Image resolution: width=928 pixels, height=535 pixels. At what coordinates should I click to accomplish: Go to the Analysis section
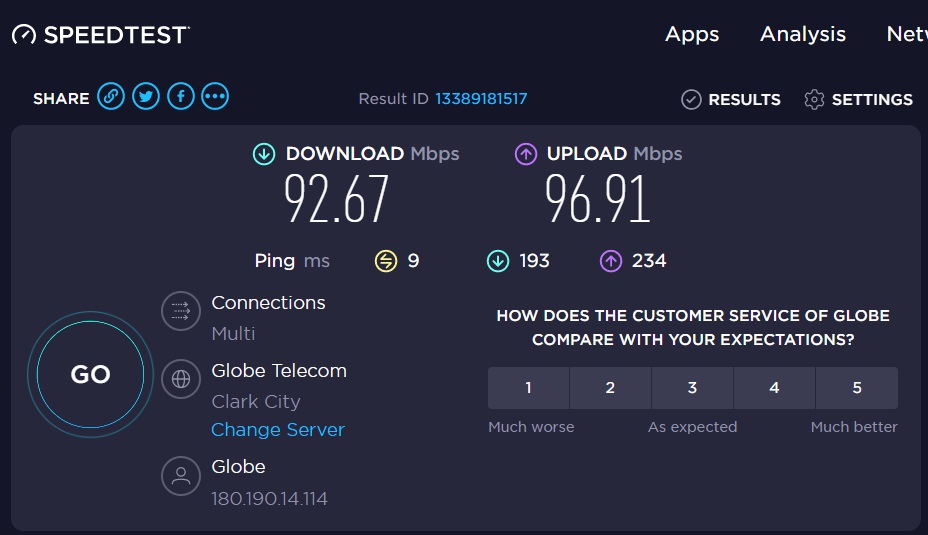pyautogui.click(x=803, y=34)
